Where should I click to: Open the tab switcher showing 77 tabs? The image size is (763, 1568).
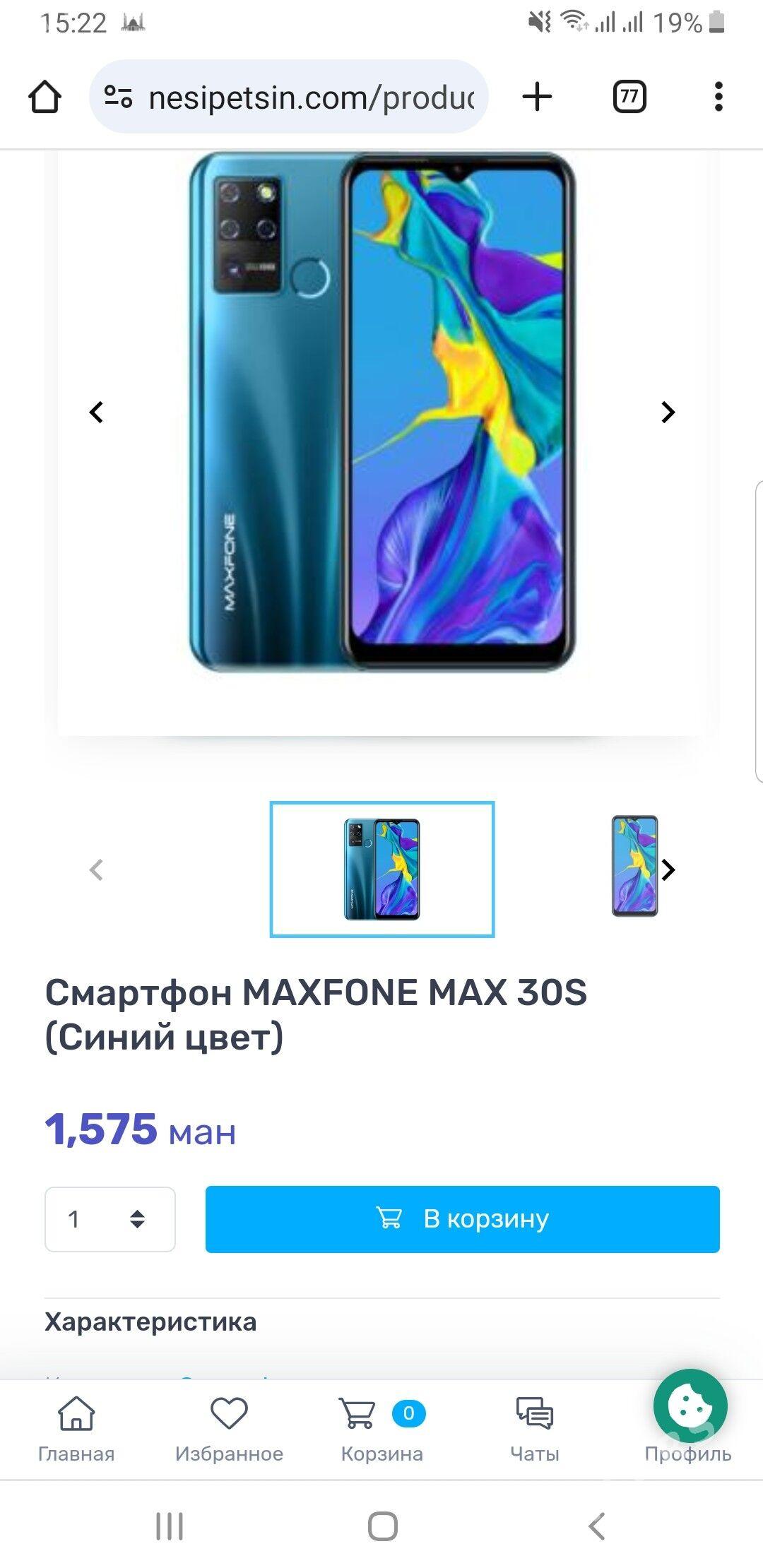[x=629, y=97]
